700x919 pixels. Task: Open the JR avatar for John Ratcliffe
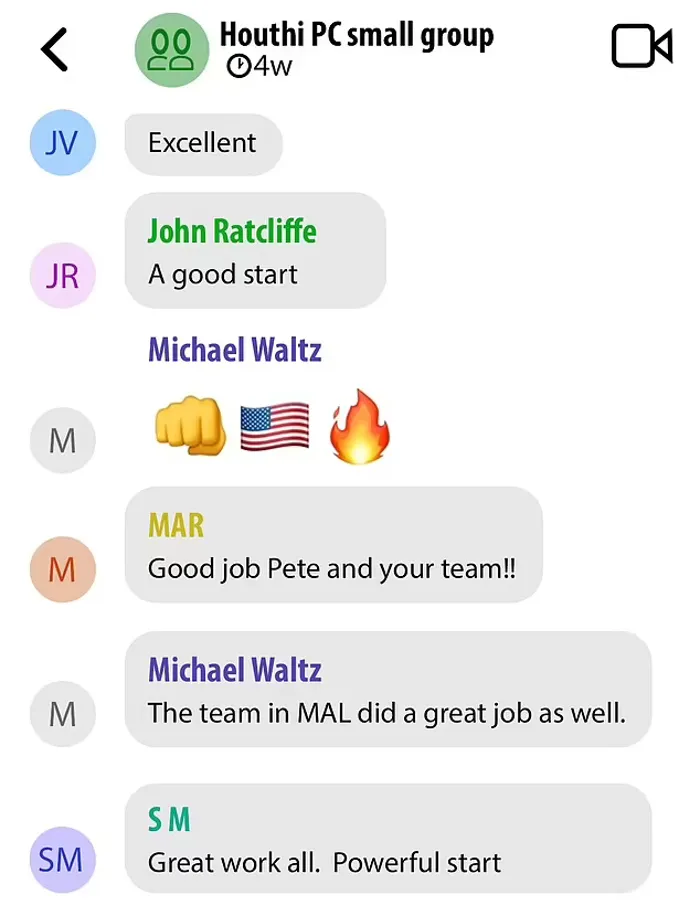point(62,275)
